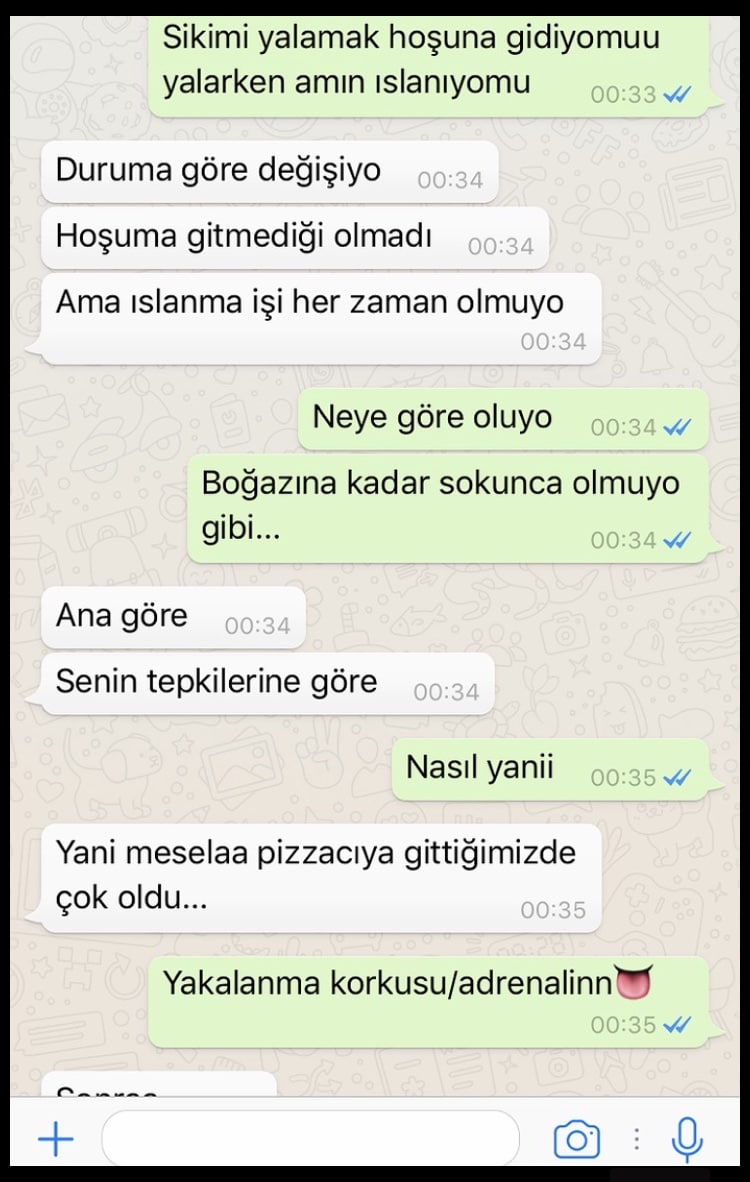This screenshot has width=750, height=1182.
Task: Tap the microphone to record voice message
Action: click(x=686, y=1137)
